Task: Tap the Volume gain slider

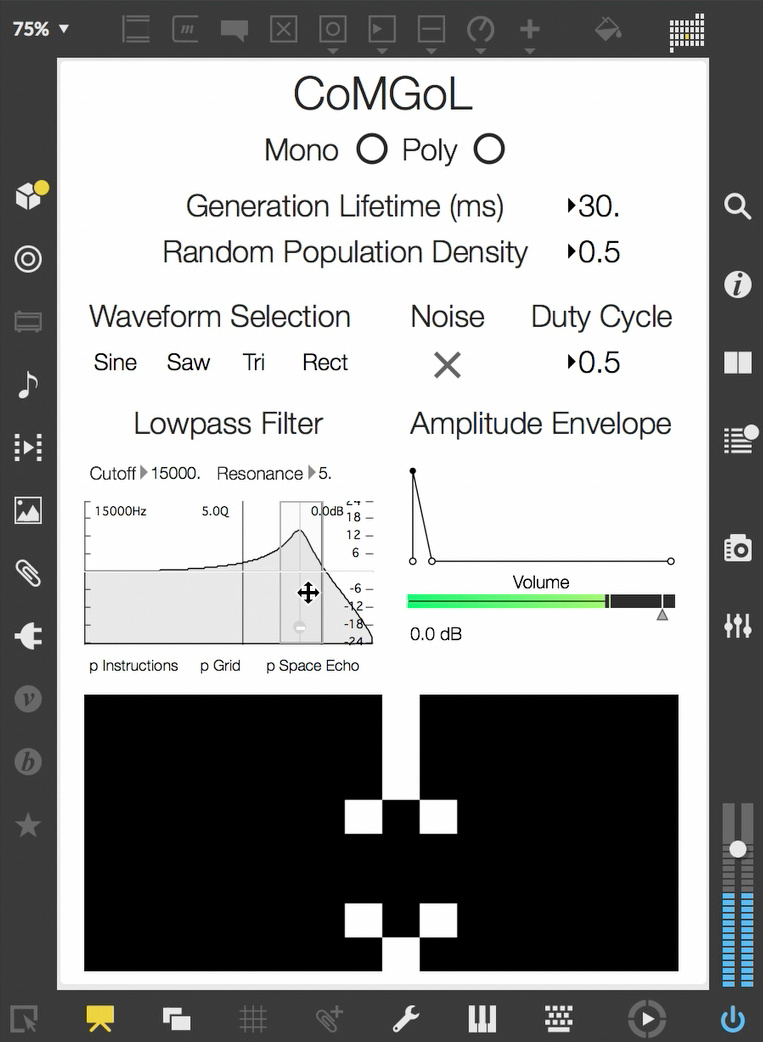Action: [540, 601]
